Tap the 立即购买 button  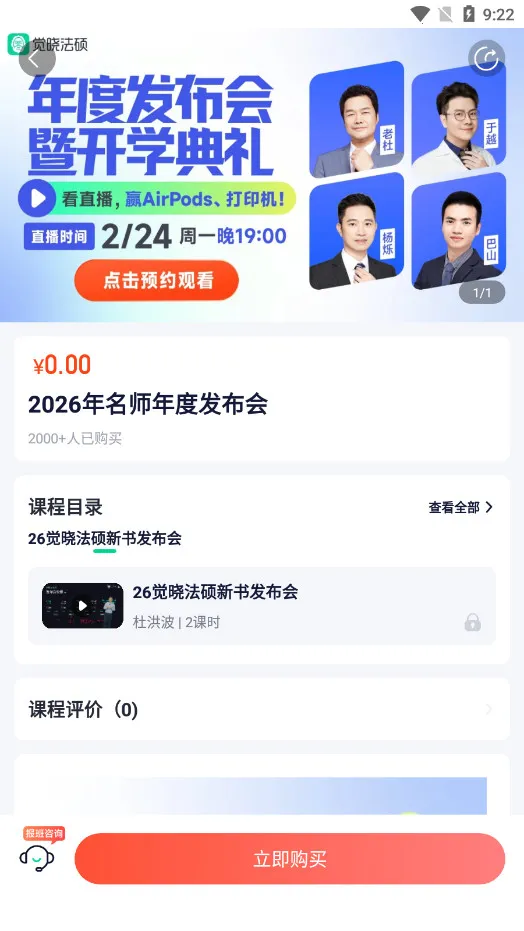pos(290,859)
